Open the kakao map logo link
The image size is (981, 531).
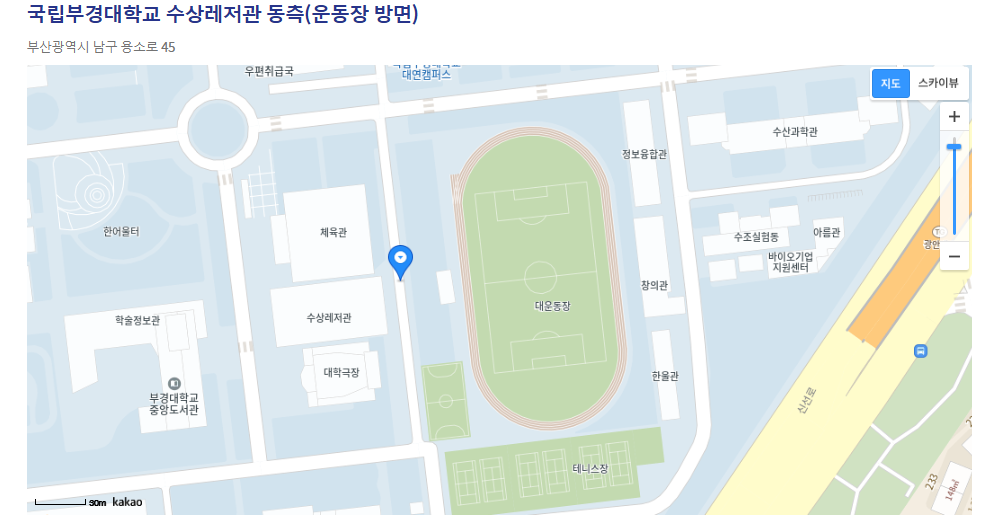(x=127, y=501)
